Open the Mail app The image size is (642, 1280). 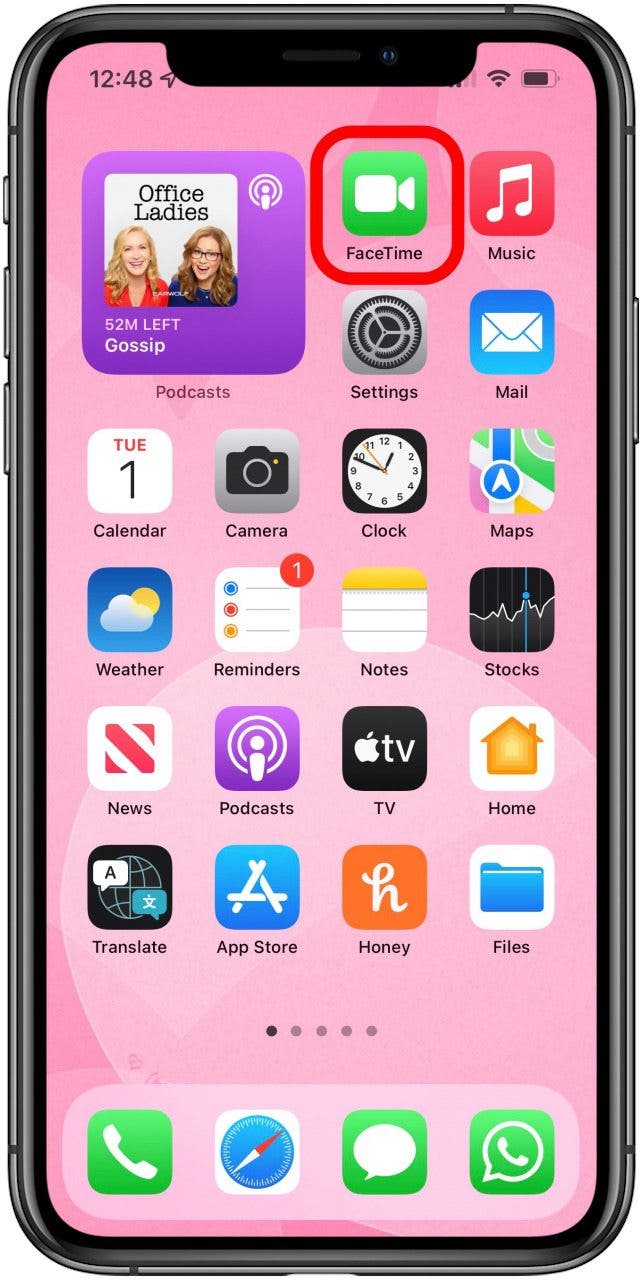point(512,332)
